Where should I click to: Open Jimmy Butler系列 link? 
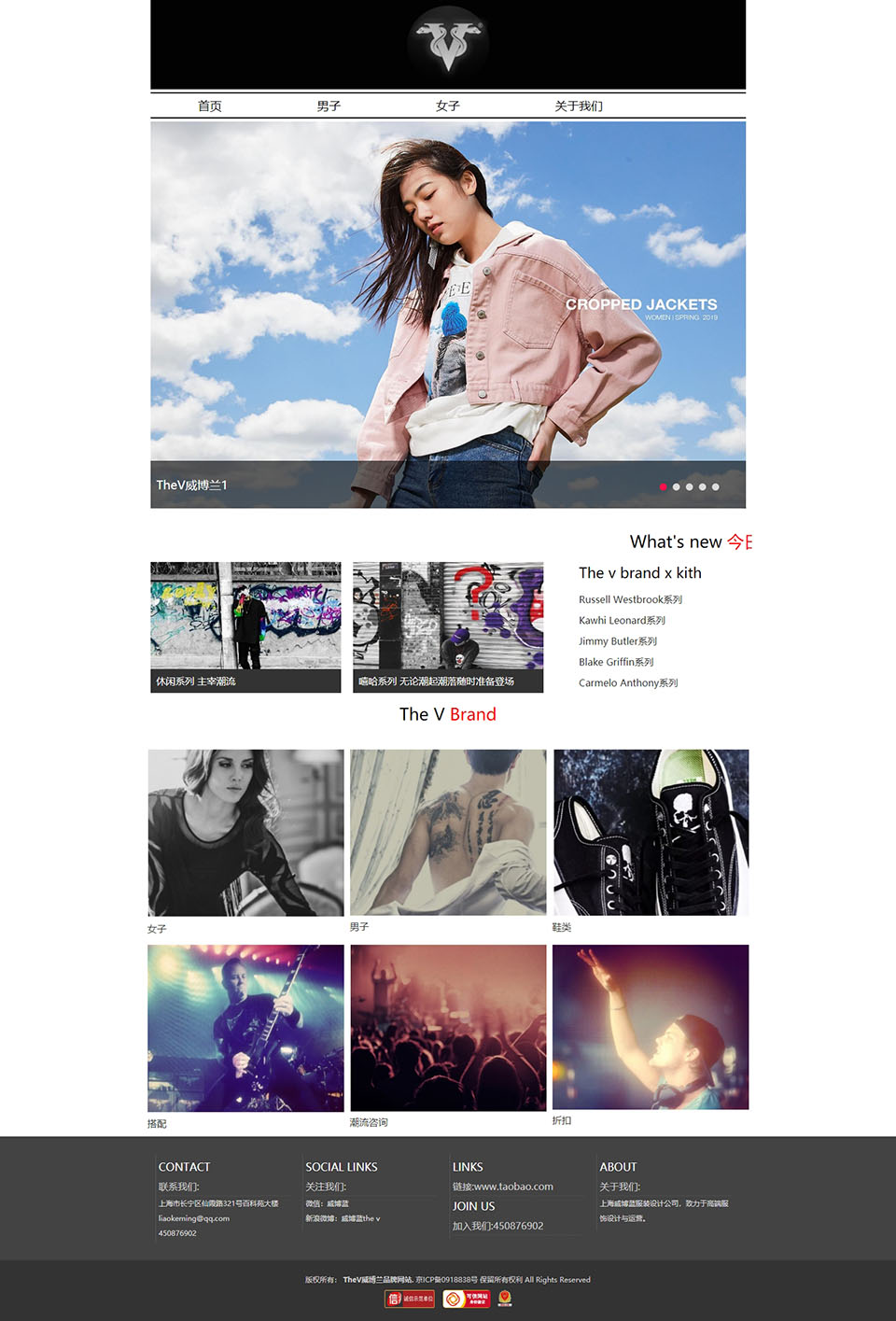(x=618, y=641)
